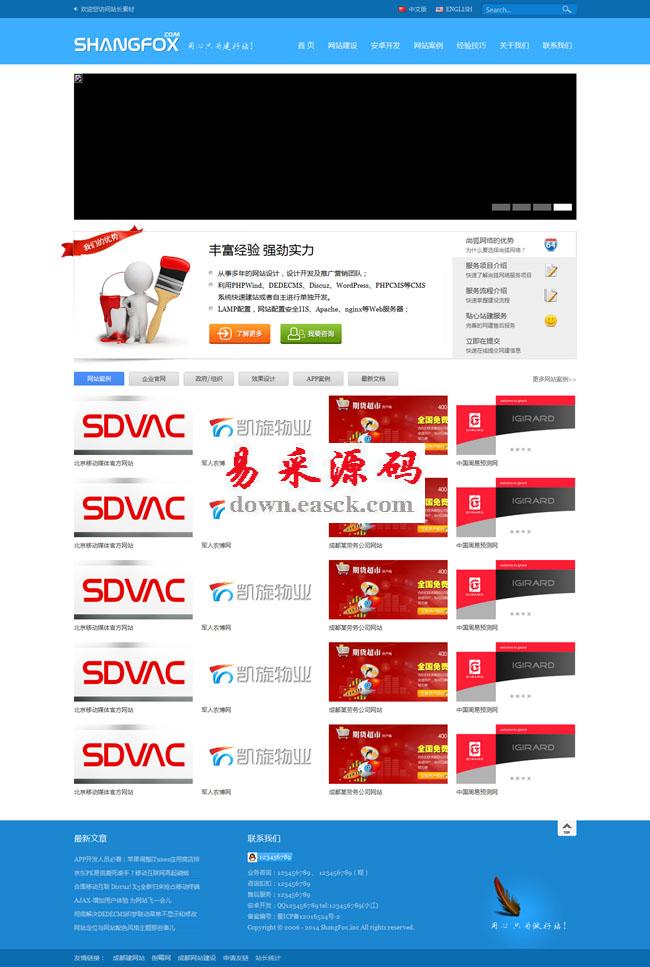Open 申请友链 link in footer
The height and width of the screenshot is (967, 650).
(x=234, y=957)
